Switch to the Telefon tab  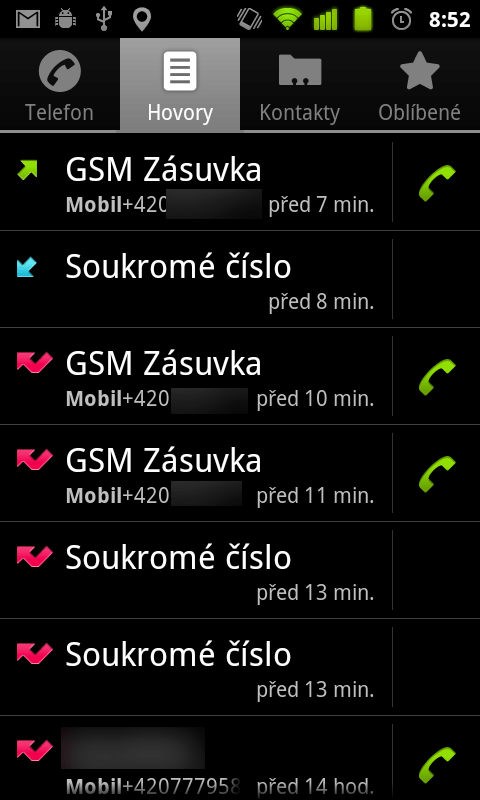(60, 85)
